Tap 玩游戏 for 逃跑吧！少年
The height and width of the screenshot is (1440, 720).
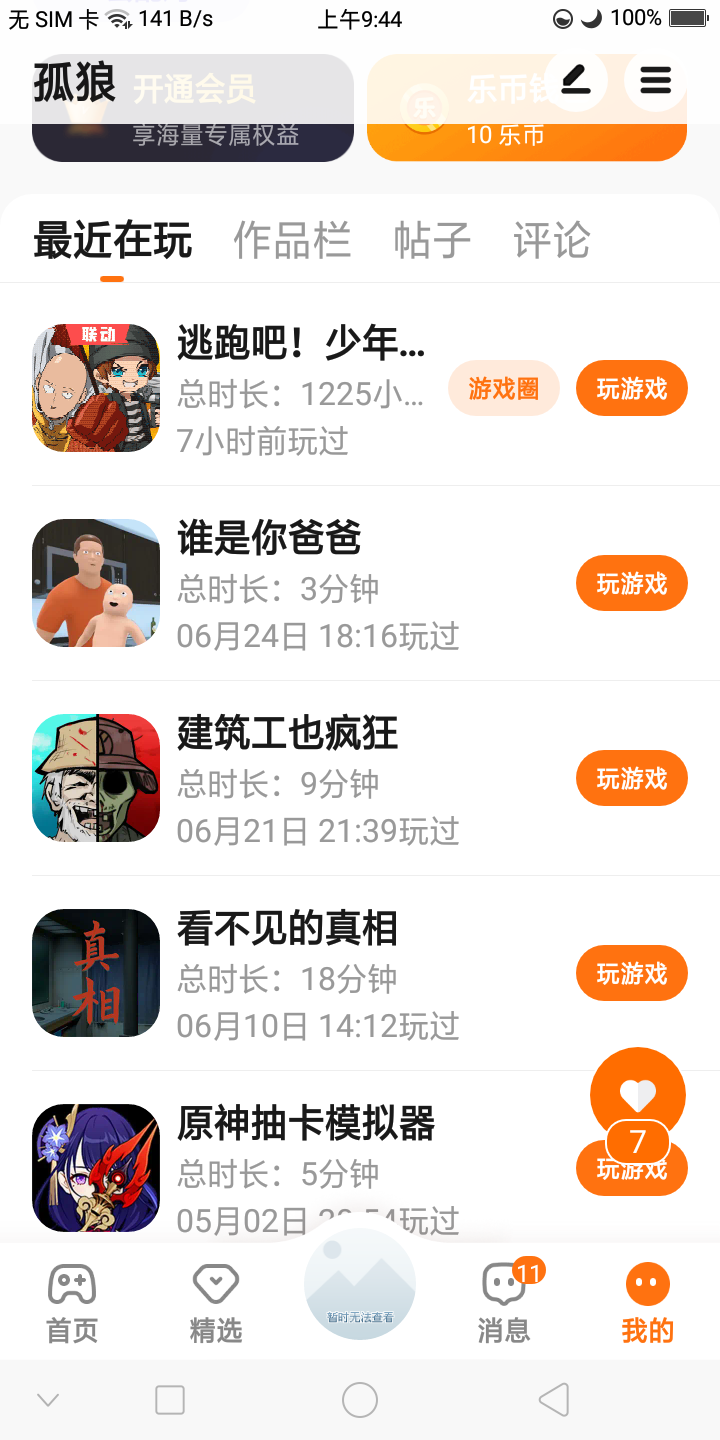(631, 388)
